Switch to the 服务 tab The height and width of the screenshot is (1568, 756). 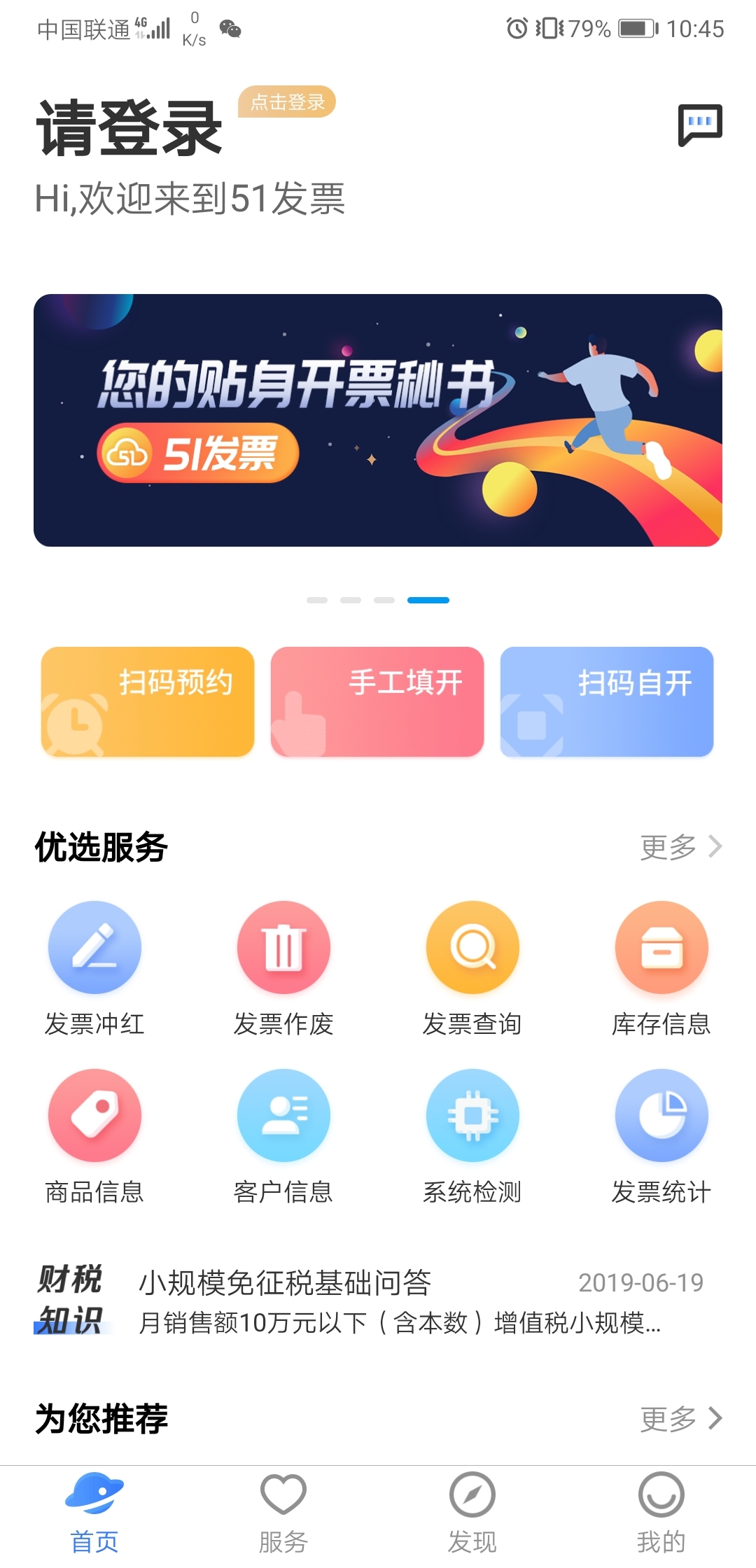point(283,1513)
